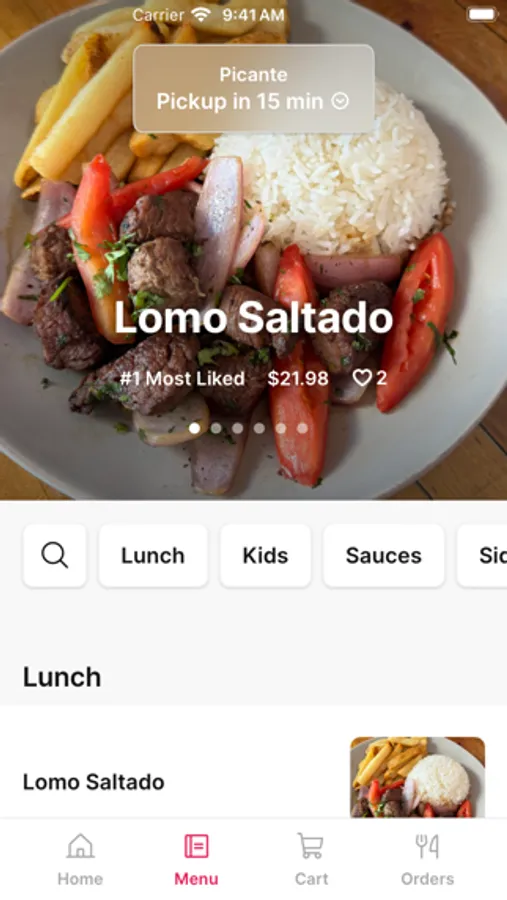Open the menu search icon
The image size is (507, 900).
coord(55,555)
